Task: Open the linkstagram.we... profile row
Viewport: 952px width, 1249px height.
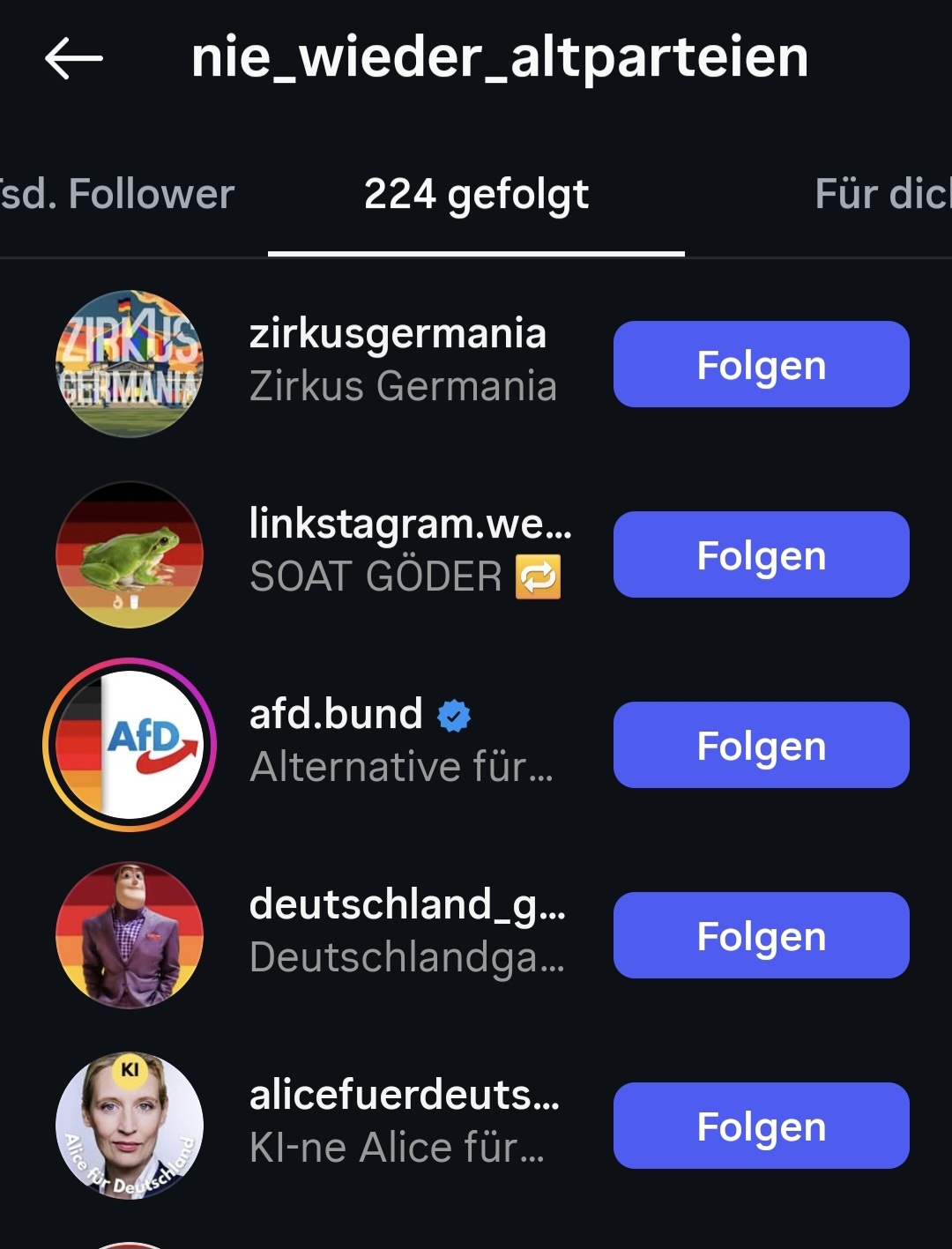Action: 410,524
